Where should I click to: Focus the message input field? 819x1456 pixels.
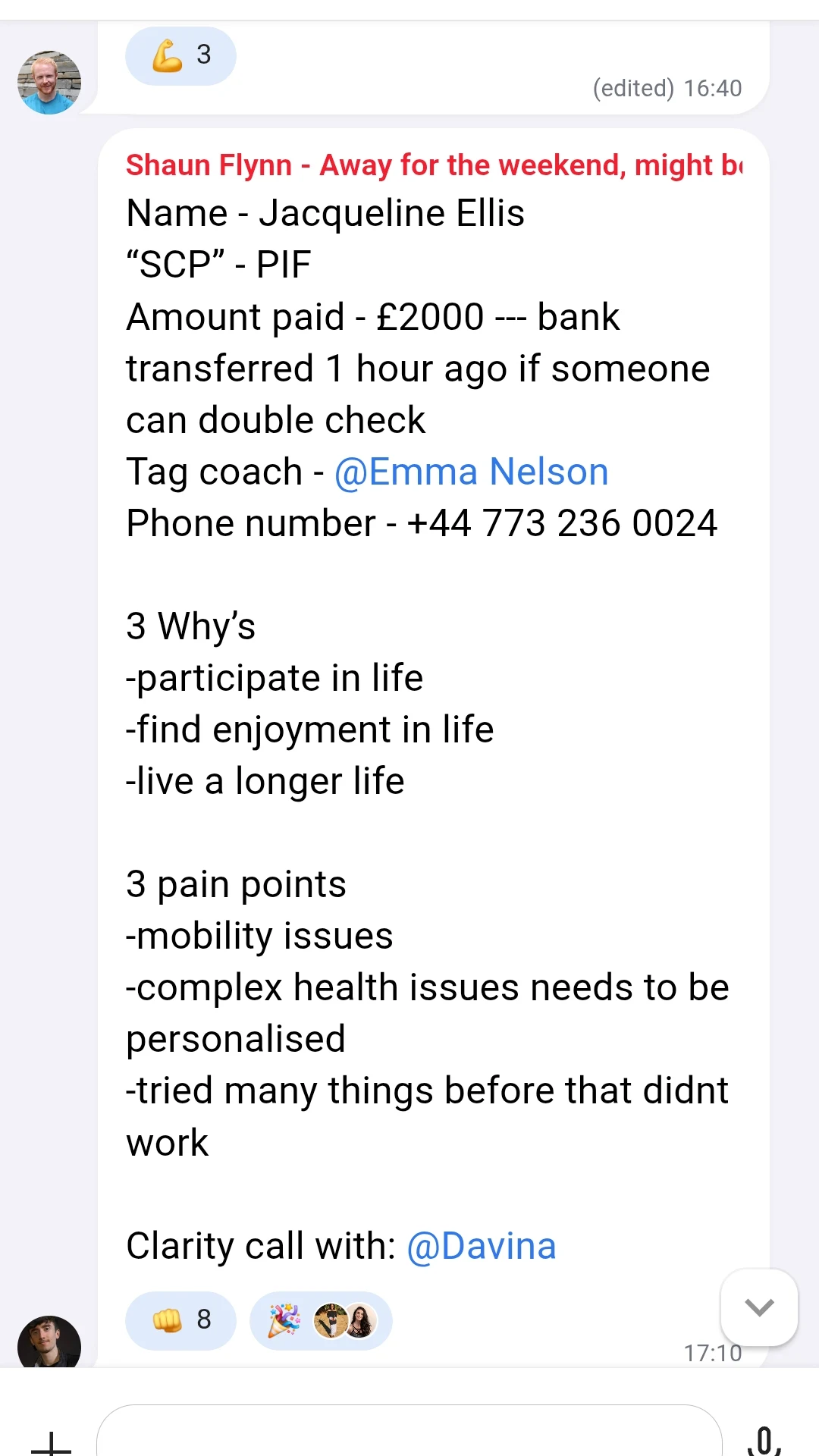[409, 1433]
